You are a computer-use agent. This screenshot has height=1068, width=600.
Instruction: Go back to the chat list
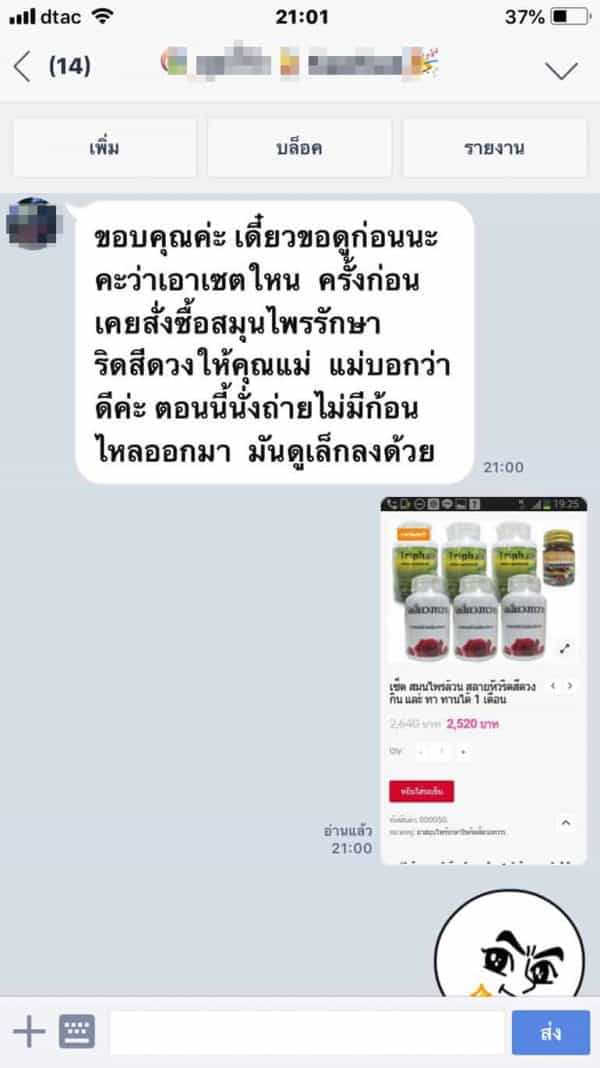(22, 68)
